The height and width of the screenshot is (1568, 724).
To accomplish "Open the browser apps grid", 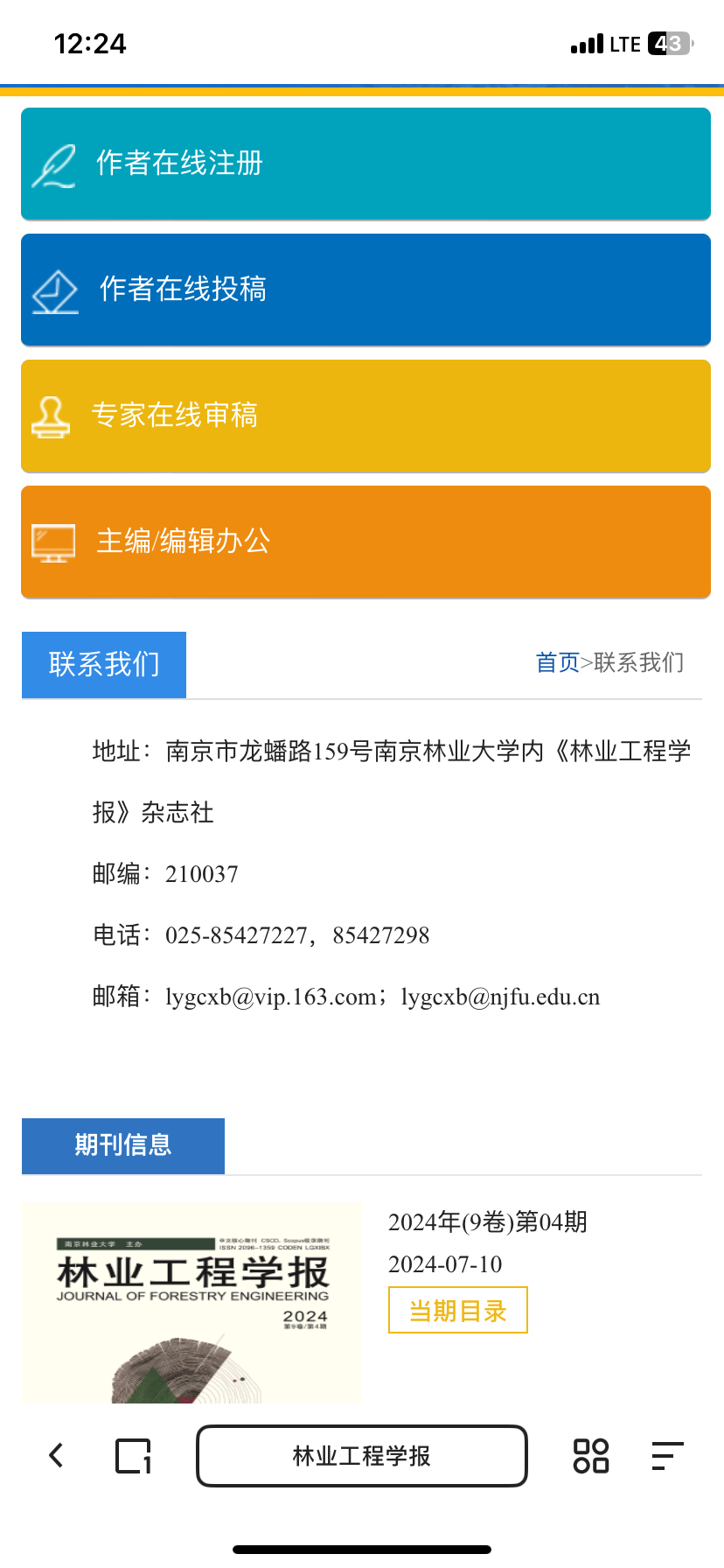I will tap(590, 1456).
